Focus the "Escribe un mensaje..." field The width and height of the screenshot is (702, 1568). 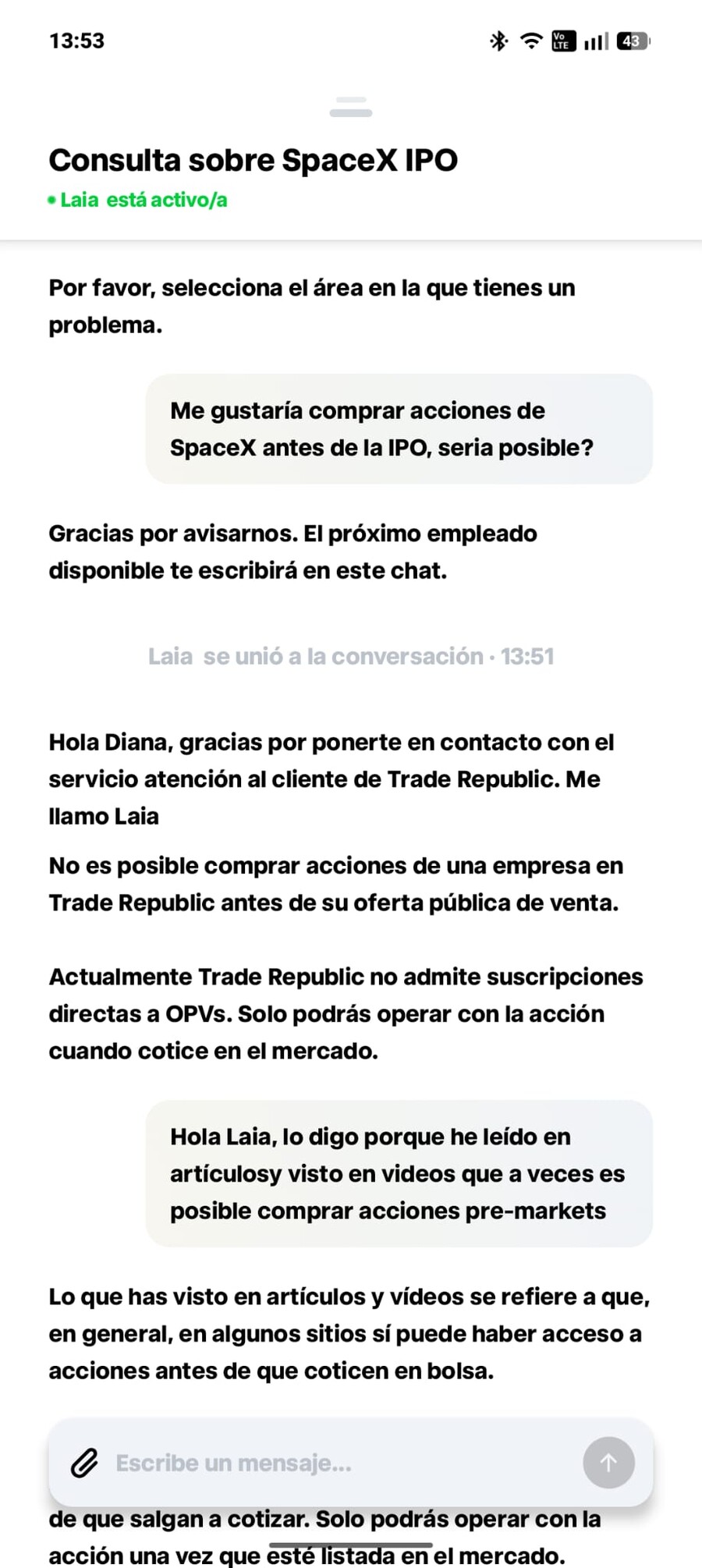(x=343, y=1463)
